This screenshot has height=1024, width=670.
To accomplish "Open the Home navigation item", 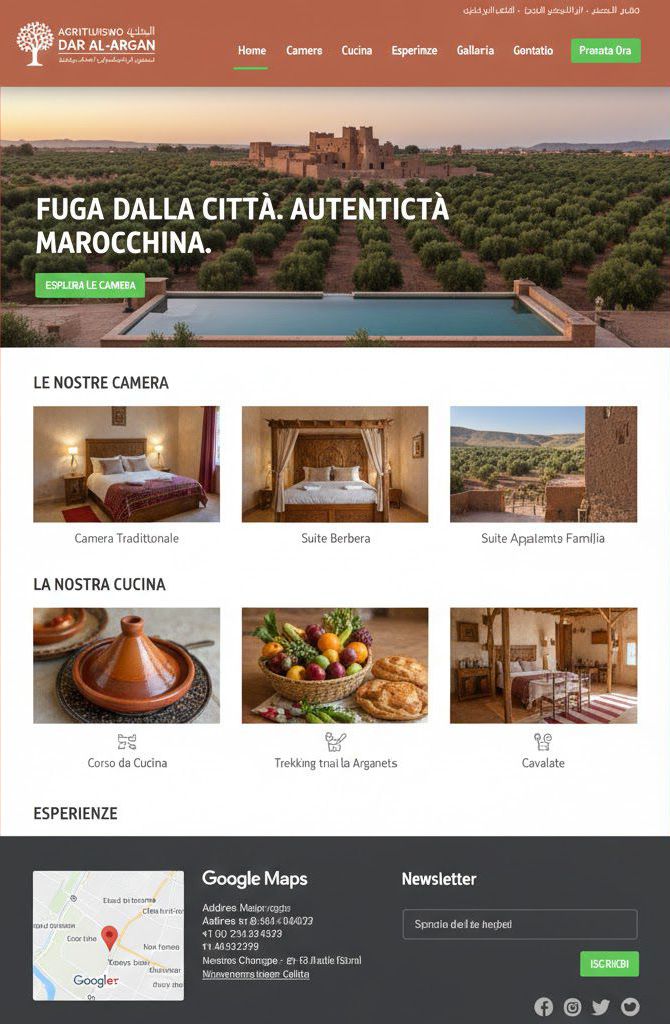I will coord(252,50).
